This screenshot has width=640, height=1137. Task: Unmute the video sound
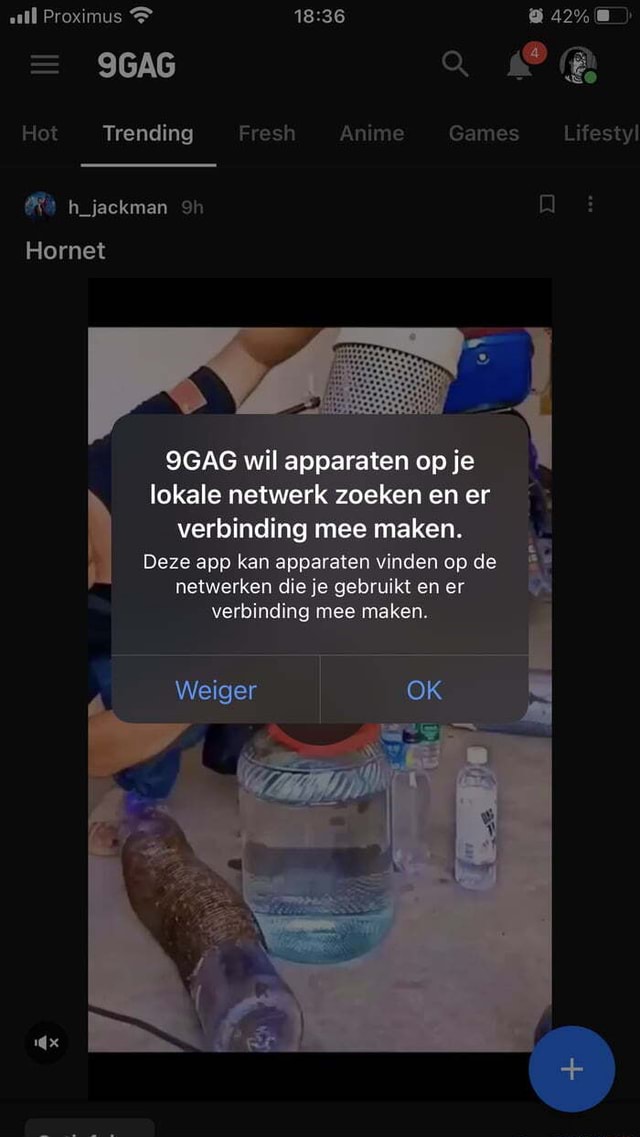coord(47,1042)
